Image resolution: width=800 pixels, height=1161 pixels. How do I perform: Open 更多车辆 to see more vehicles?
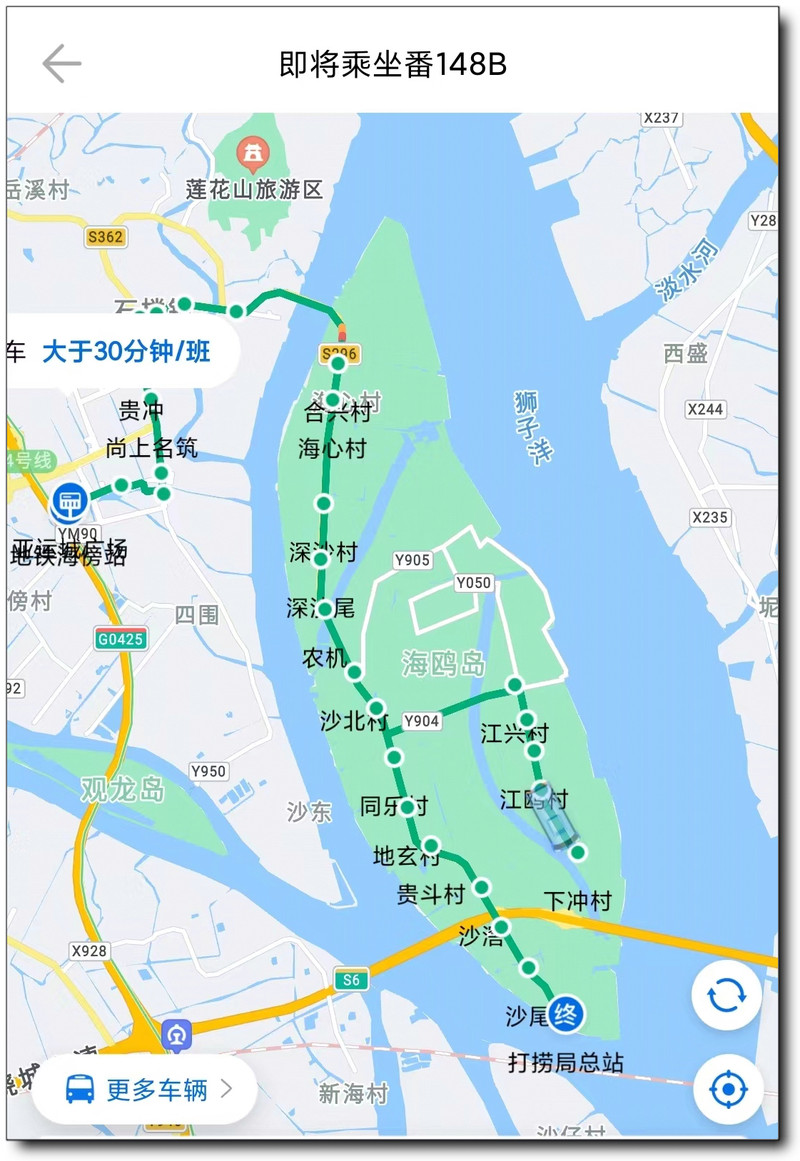coord(145,1089)
